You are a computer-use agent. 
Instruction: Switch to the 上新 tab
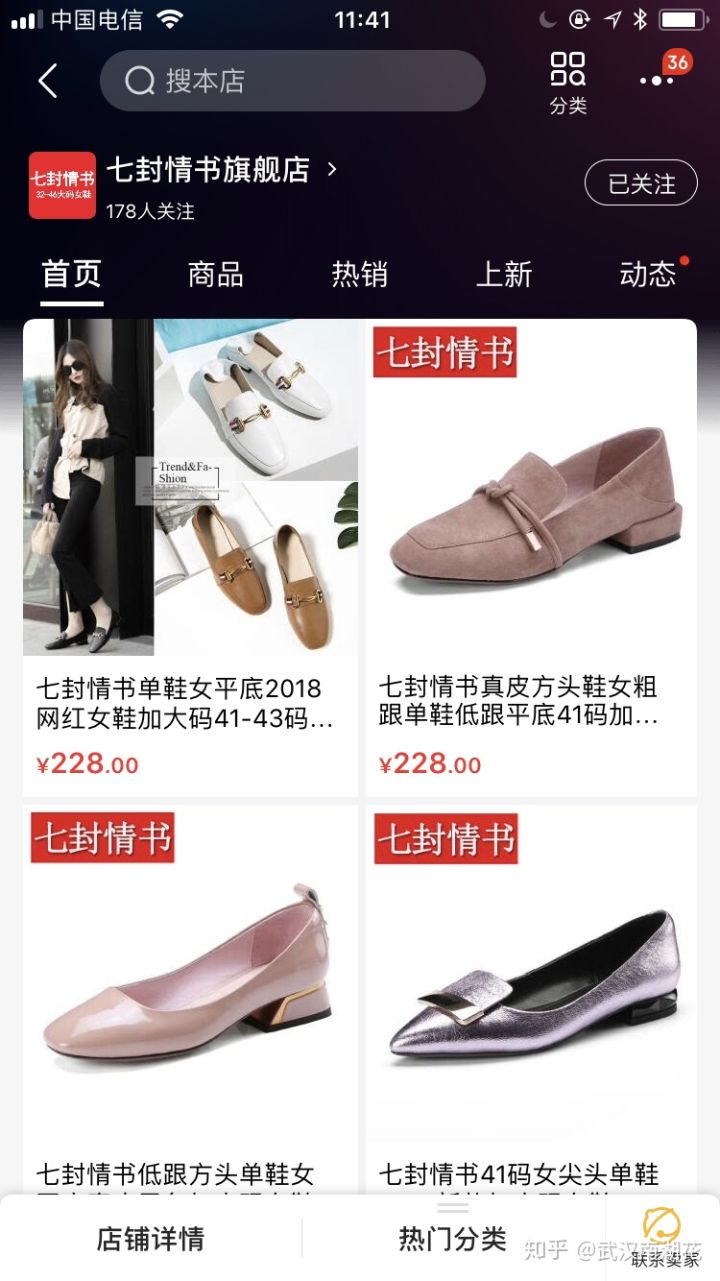point(503,275)
